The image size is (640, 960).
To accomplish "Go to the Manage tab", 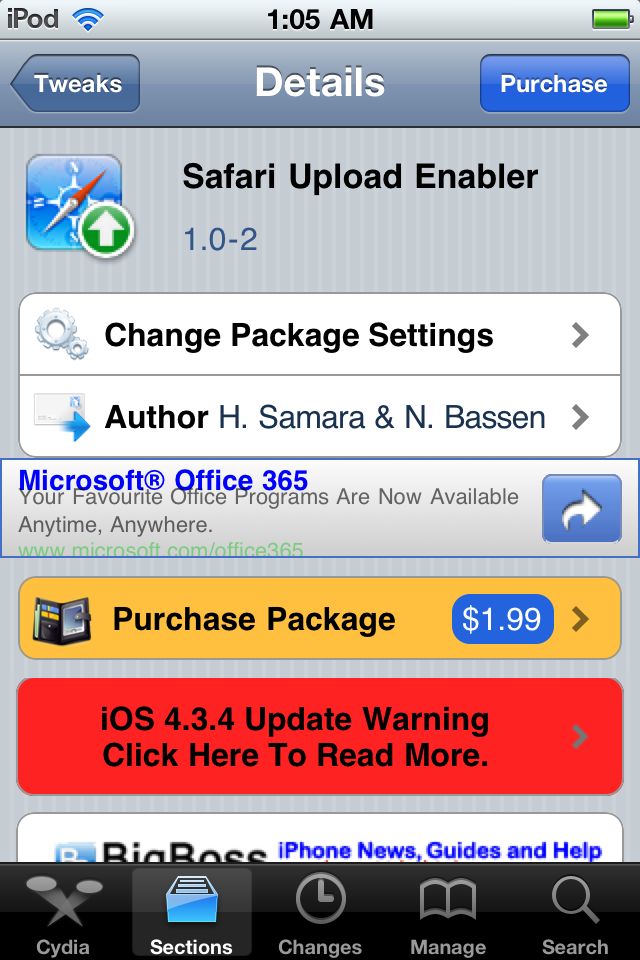I will coord(448,914).
